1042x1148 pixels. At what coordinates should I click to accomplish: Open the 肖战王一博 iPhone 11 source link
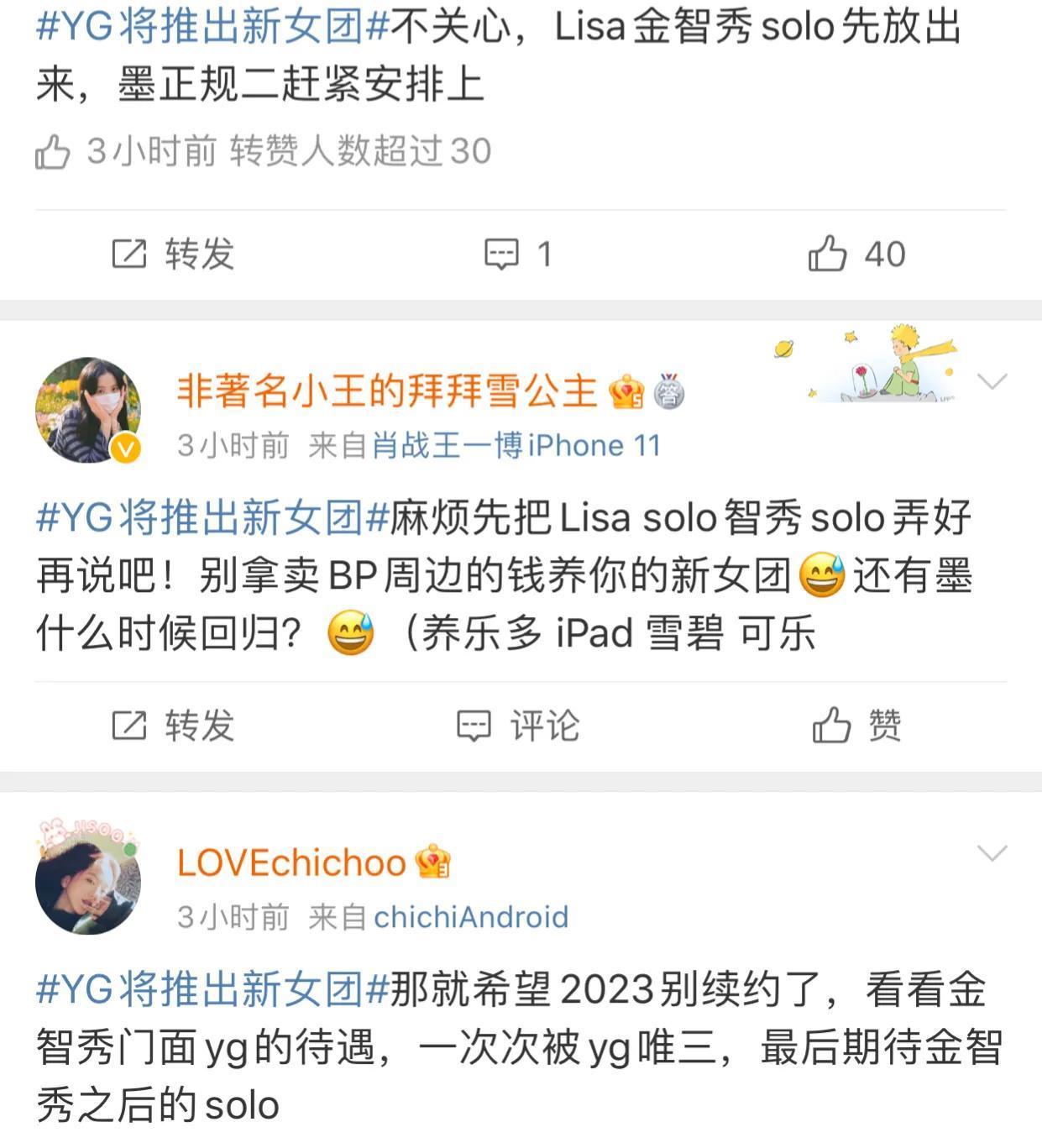point(516,445)
